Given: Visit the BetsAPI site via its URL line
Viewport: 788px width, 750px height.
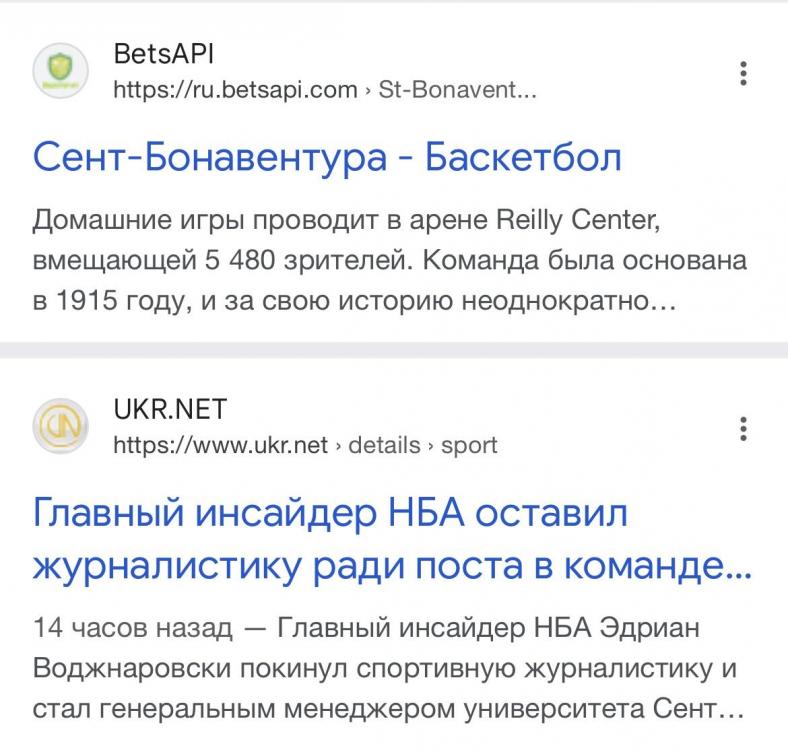Looking at the screenshot, I should pos(325,90).
